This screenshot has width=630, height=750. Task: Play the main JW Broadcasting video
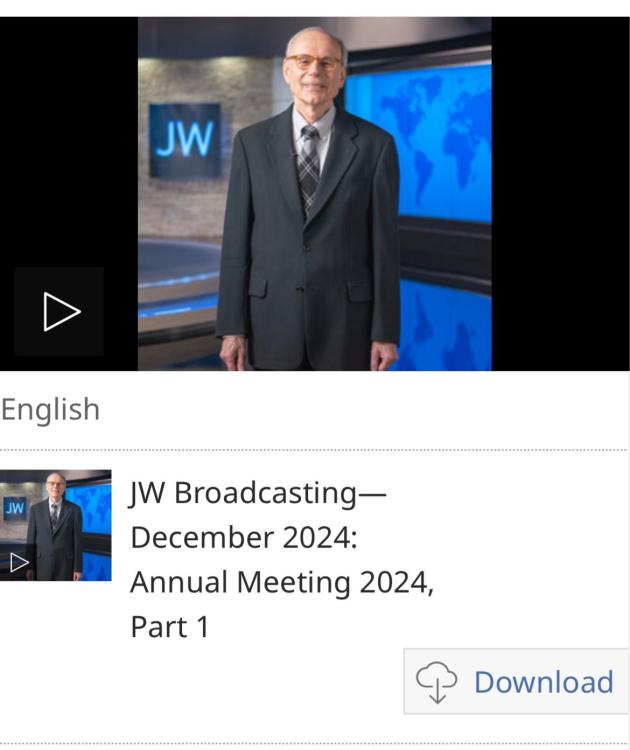(59, 312)
